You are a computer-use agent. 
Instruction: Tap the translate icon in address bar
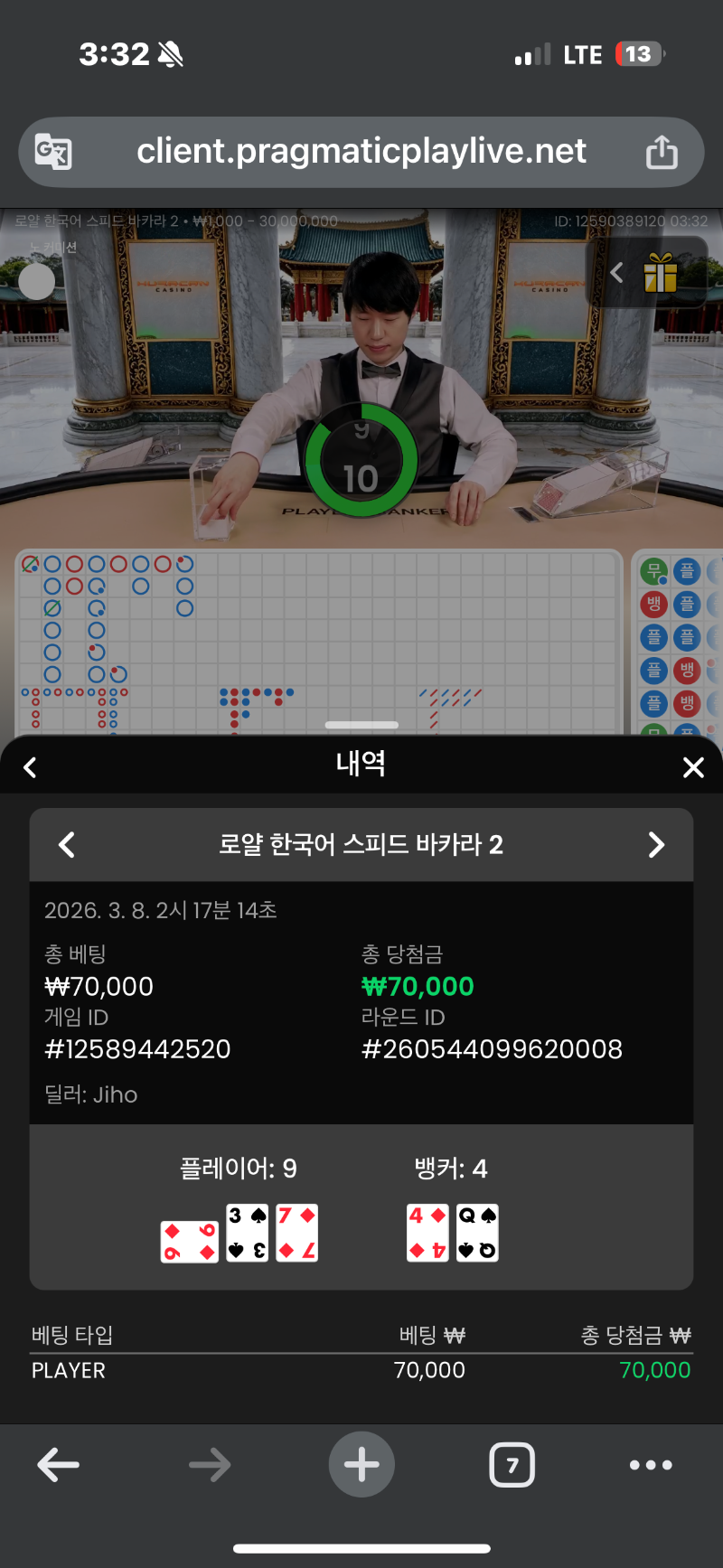(x=53, y=152)
